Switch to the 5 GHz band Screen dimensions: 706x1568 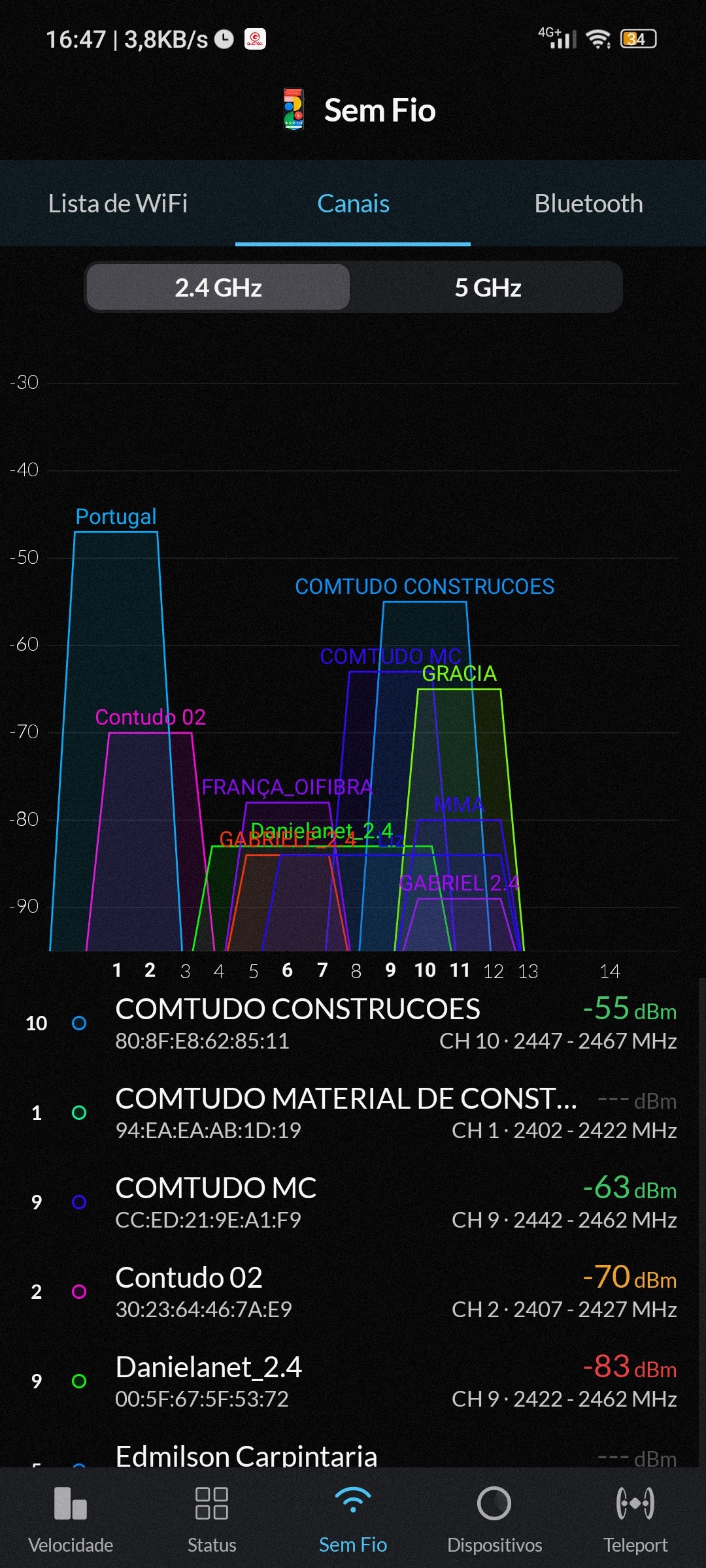[x=488, y=287]
